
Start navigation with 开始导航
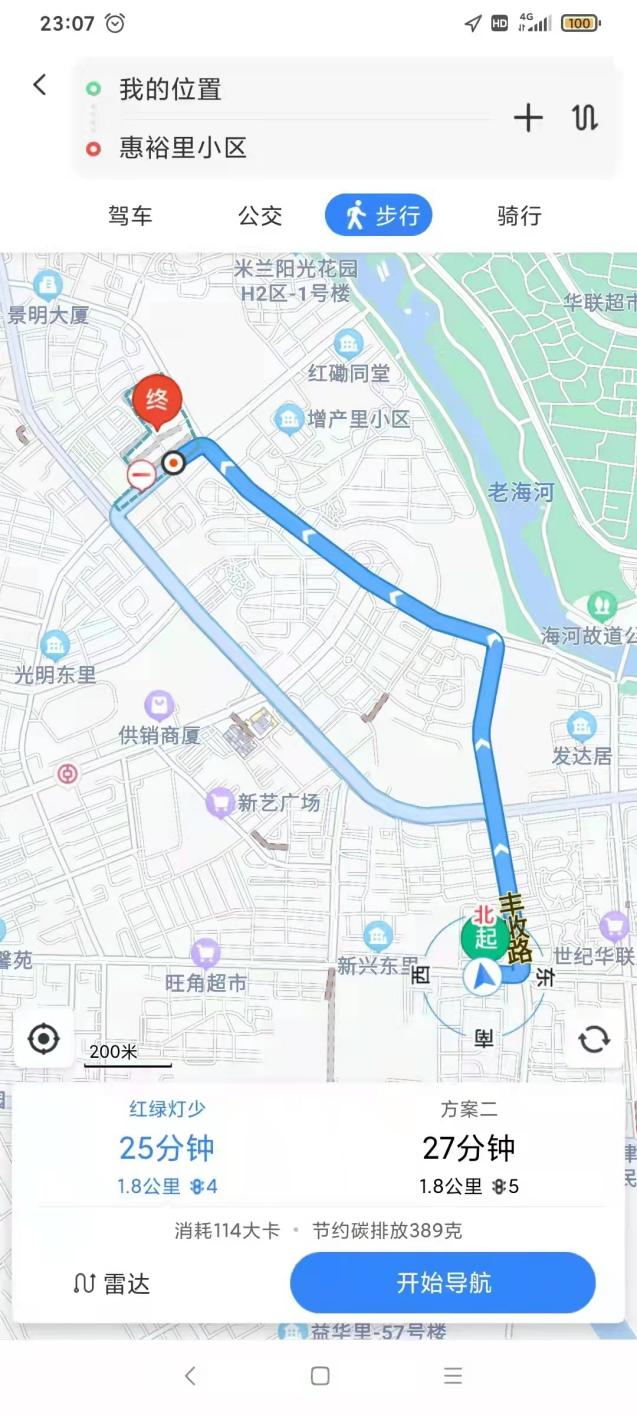(443, 1283)
